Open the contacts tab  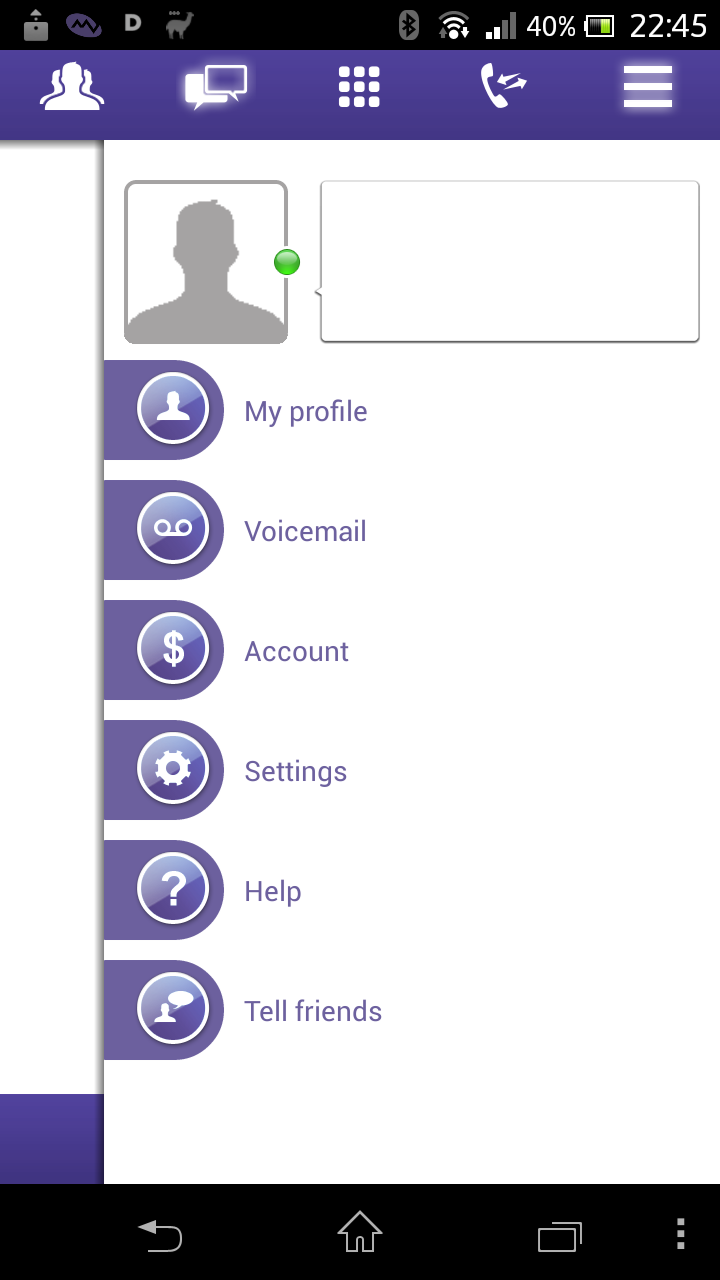tap(72, 87)
